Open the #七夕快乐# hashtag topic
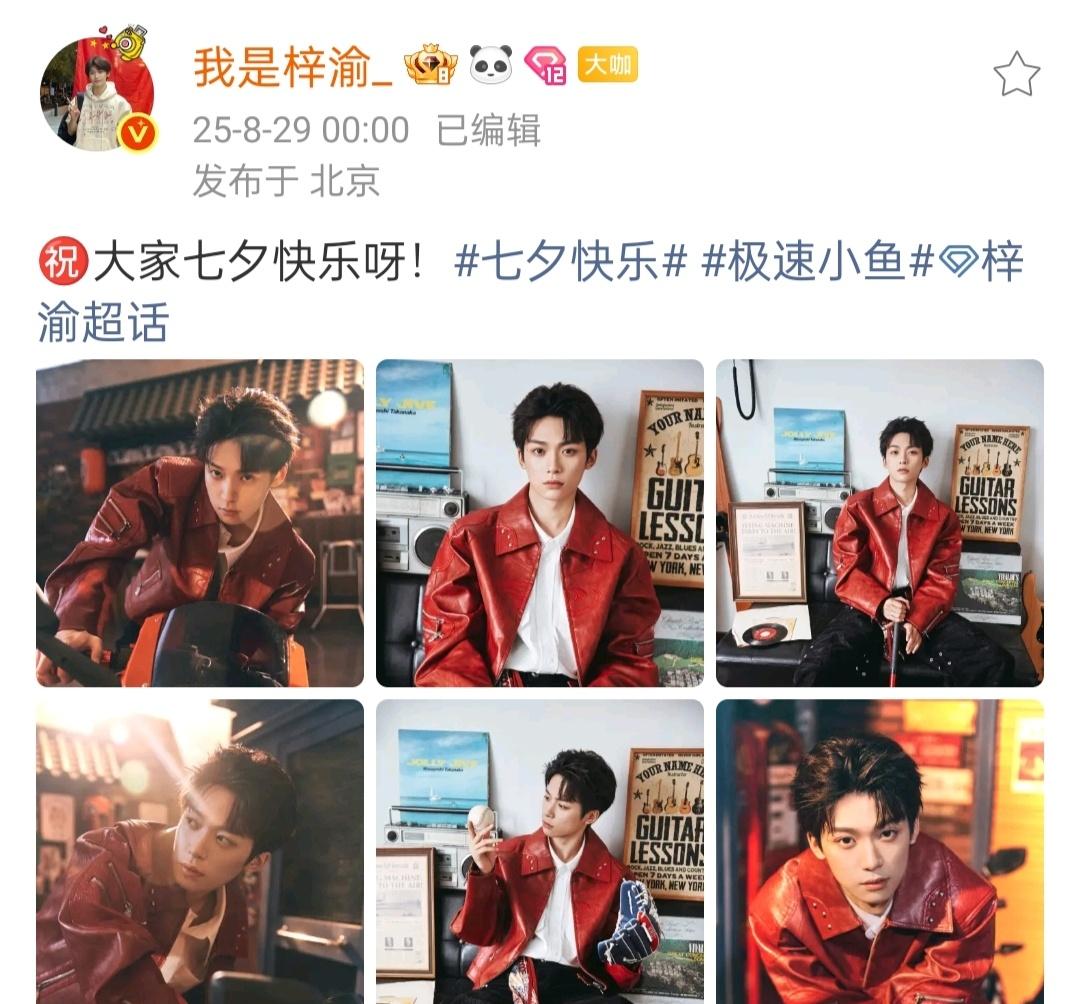The width and height of the screenshot is (1080, 1004). pos(571,264)
